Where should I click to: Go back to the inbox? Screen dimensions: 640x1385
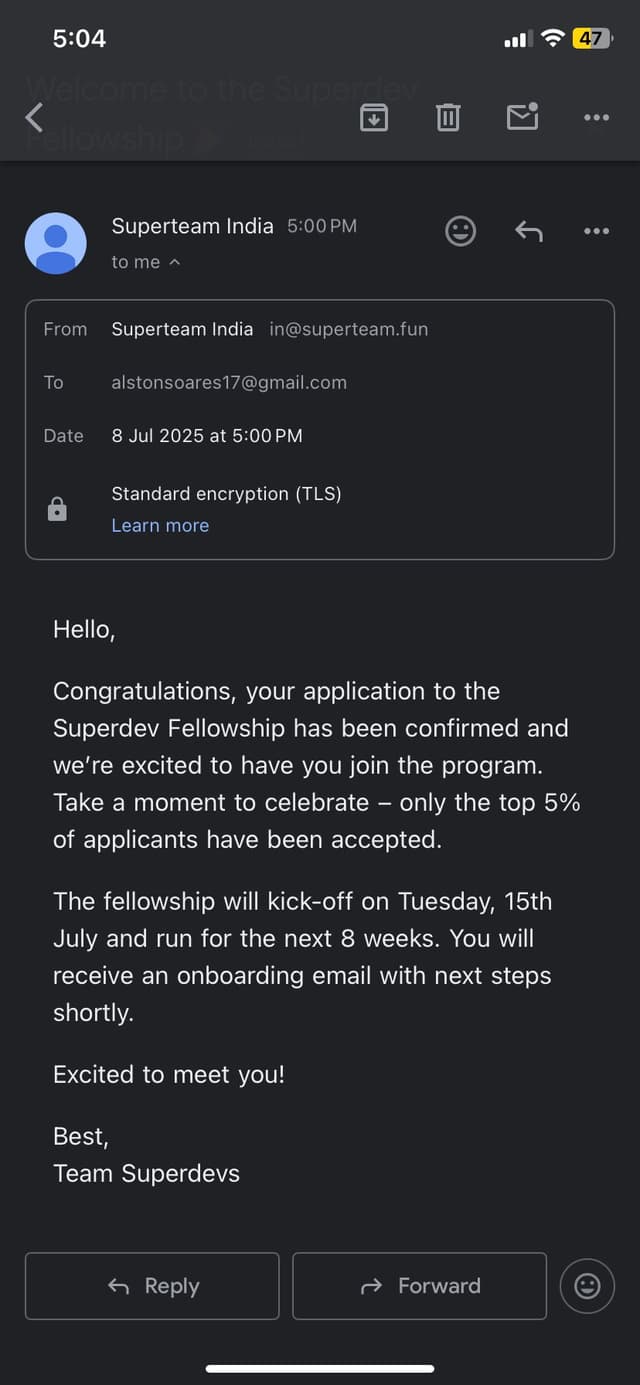(x=35, y=118)
